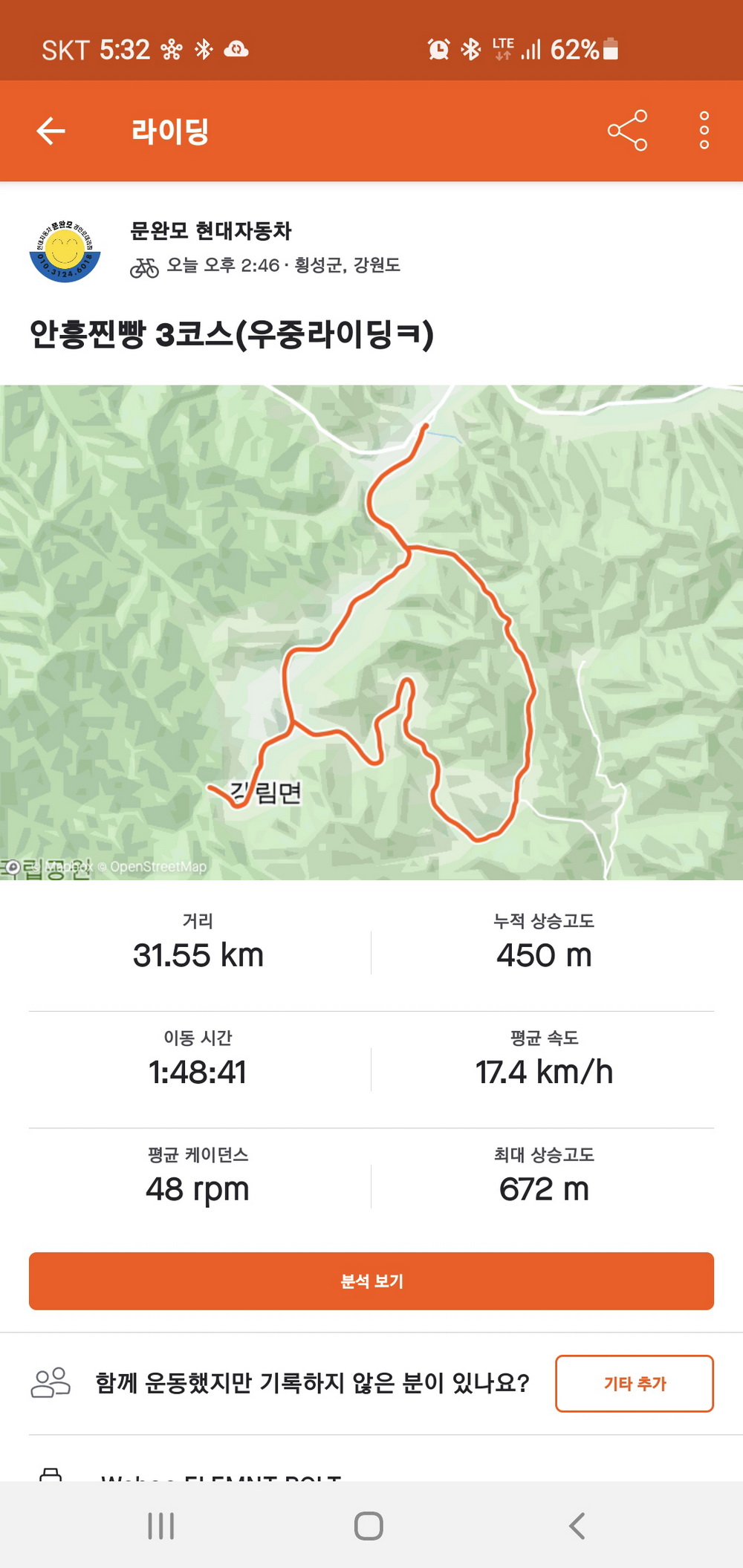Go back using the arrow in the app bar

tap(51, 131)
